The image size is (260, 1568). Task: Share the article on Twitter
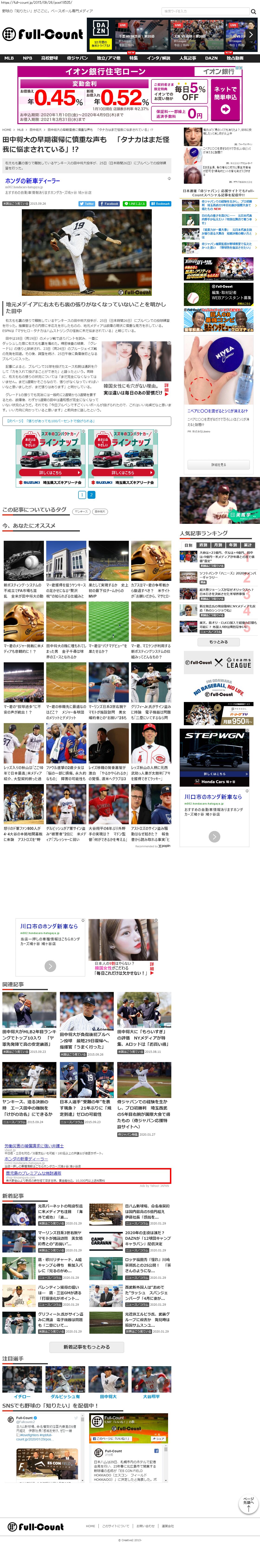pyautogui.click(x=86, y=204)
